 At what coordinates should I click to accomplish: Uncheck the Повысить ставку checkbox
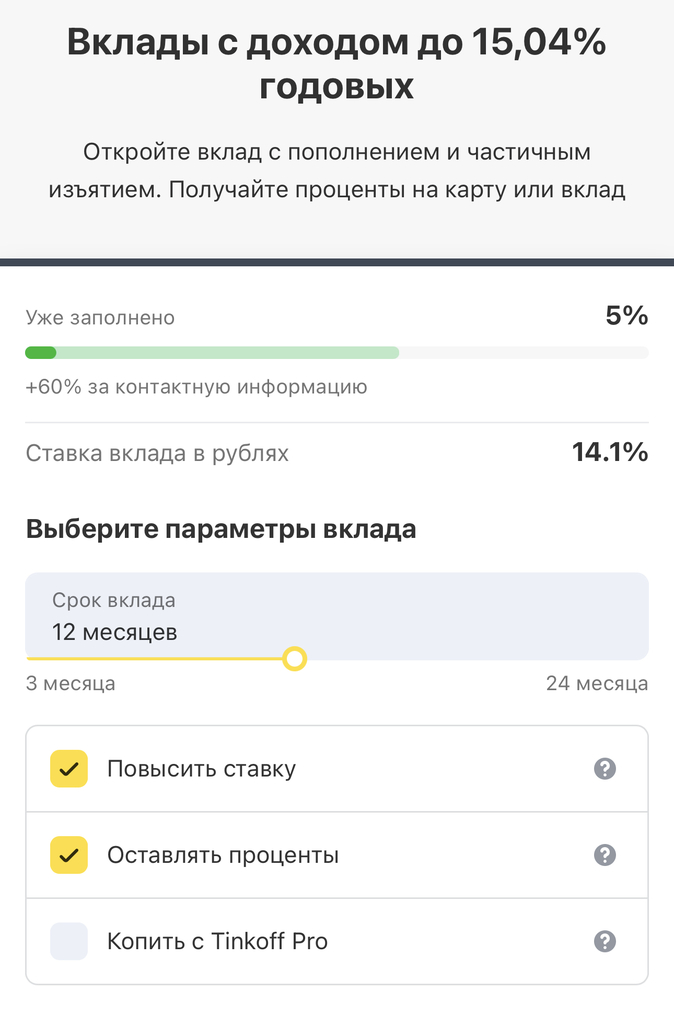click(x=69, y=769)
